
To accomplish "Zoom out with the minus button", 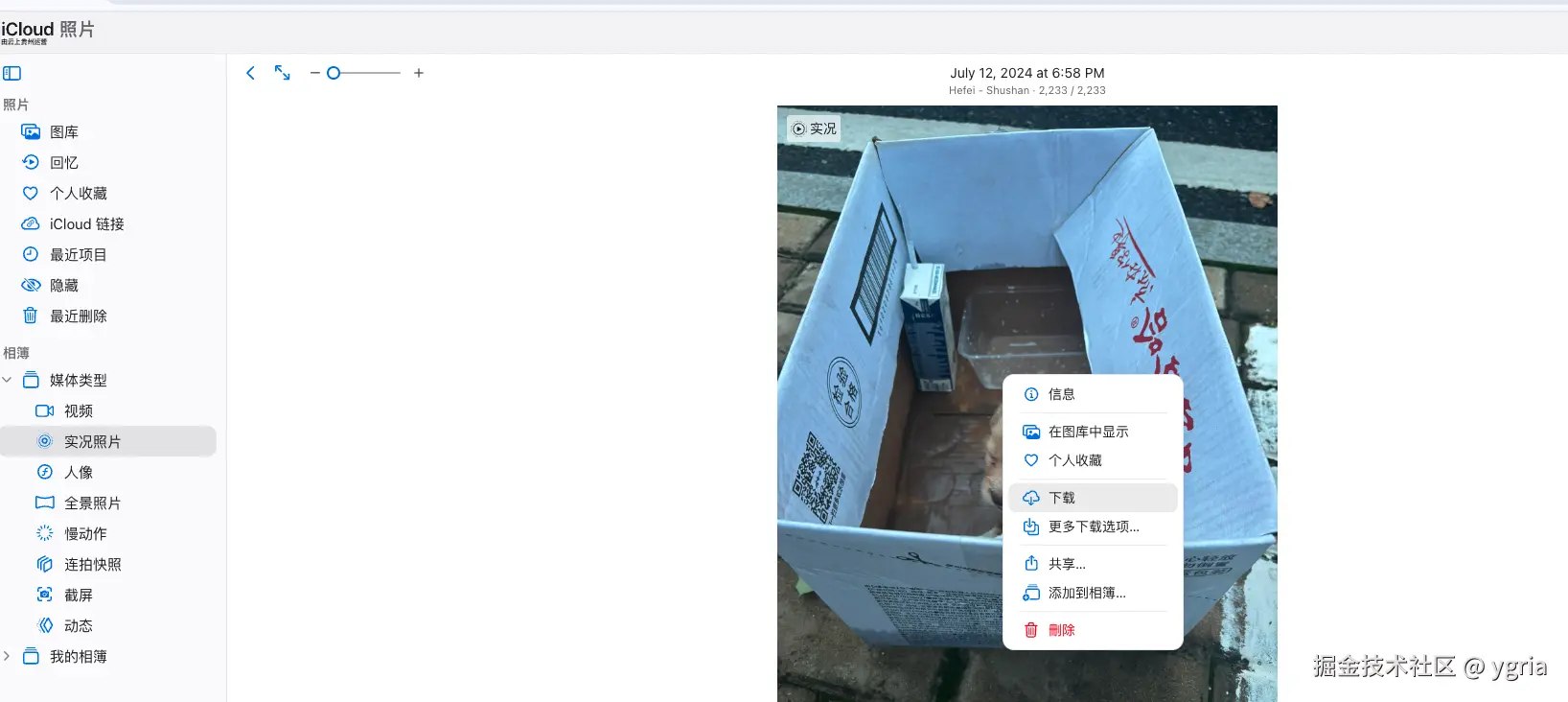I will pos(314,73).
